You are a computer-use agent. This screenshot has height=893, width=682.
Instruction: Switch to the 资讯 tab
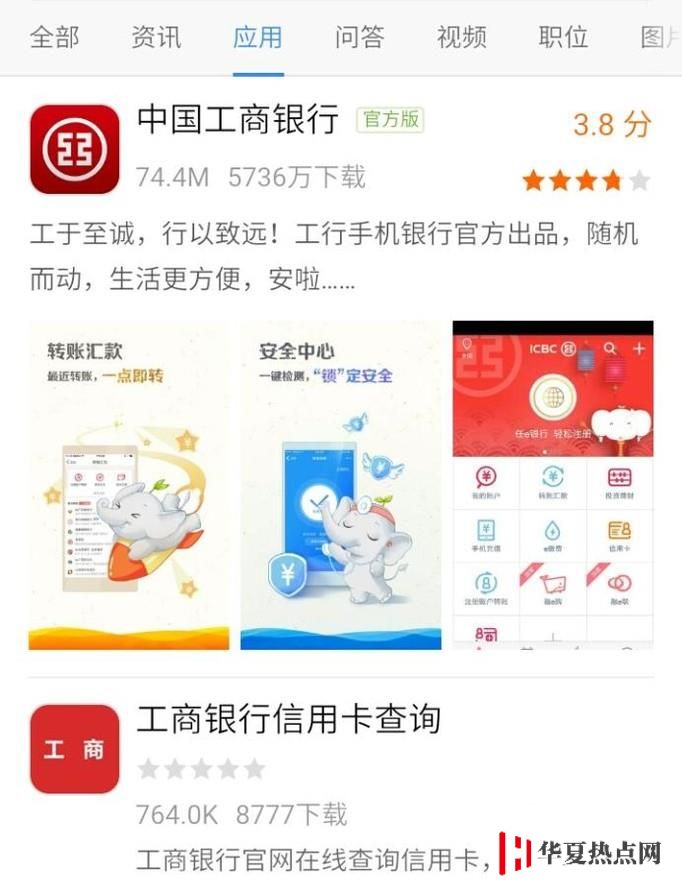tap(156, 38)
